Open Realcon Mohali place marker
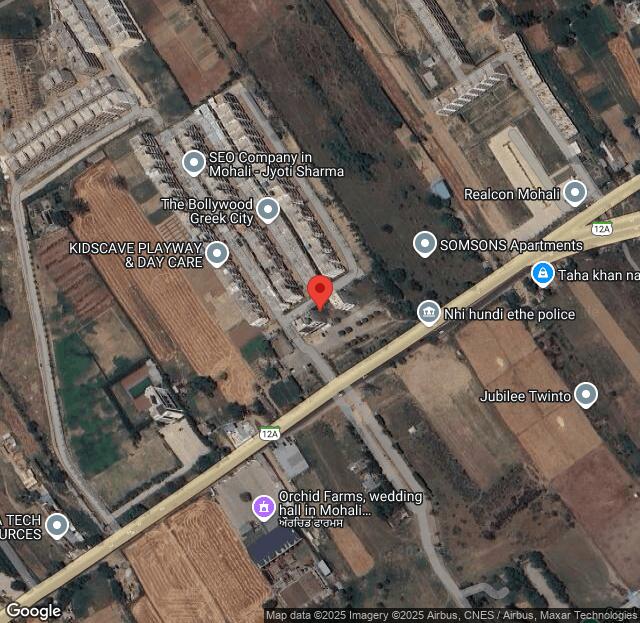The height and width of the screenshot is (623, 640). point(574,193)
